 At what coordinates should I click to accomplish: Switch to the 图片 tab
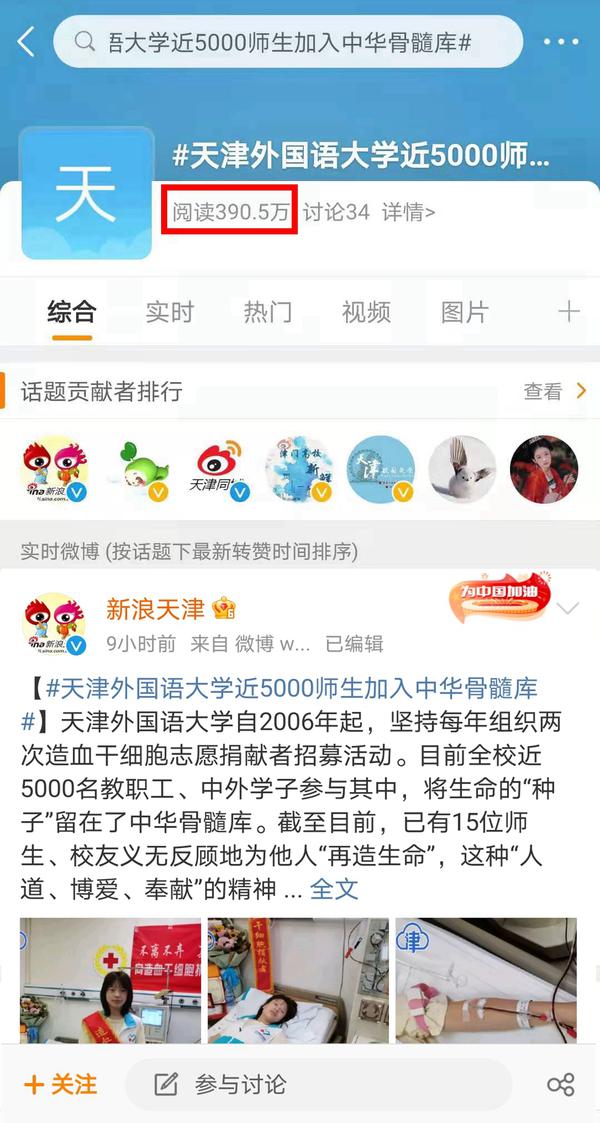[x=465, y=311]
